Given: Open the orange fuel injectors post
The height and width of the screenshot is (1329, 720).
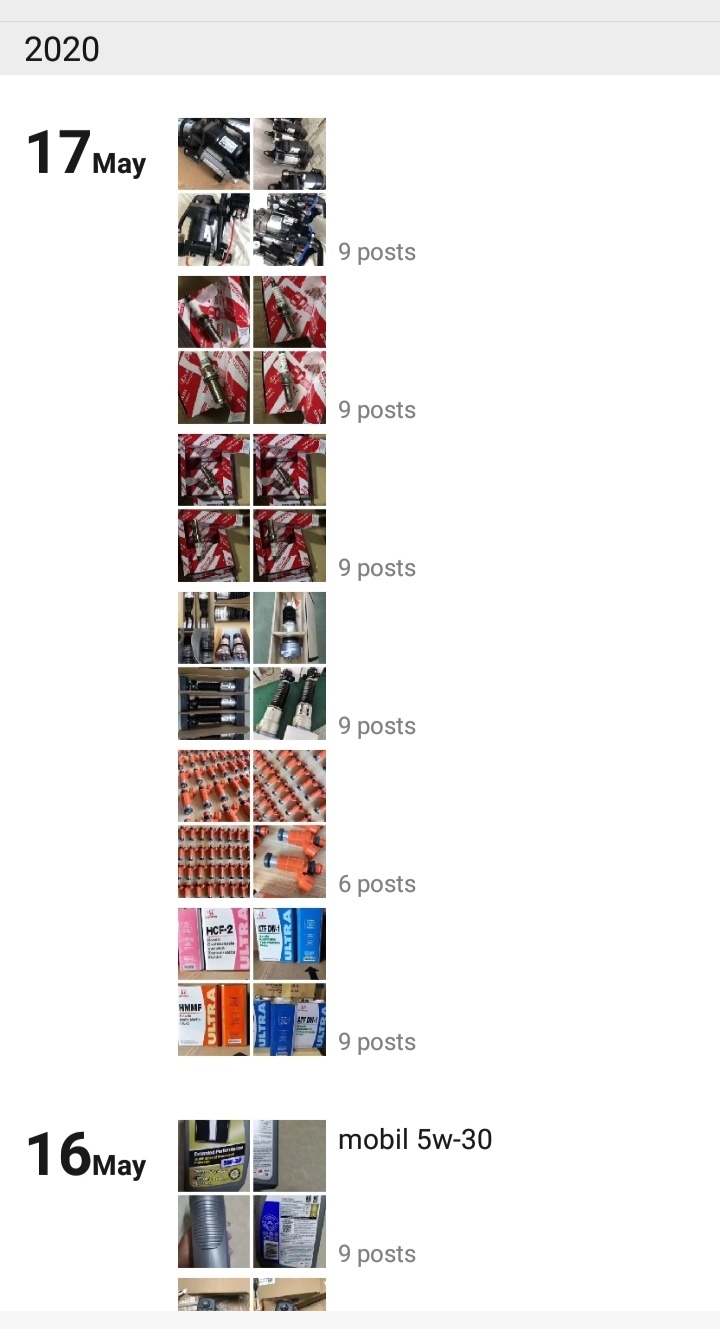Looking at the screenshot, I should coord(251,824).
